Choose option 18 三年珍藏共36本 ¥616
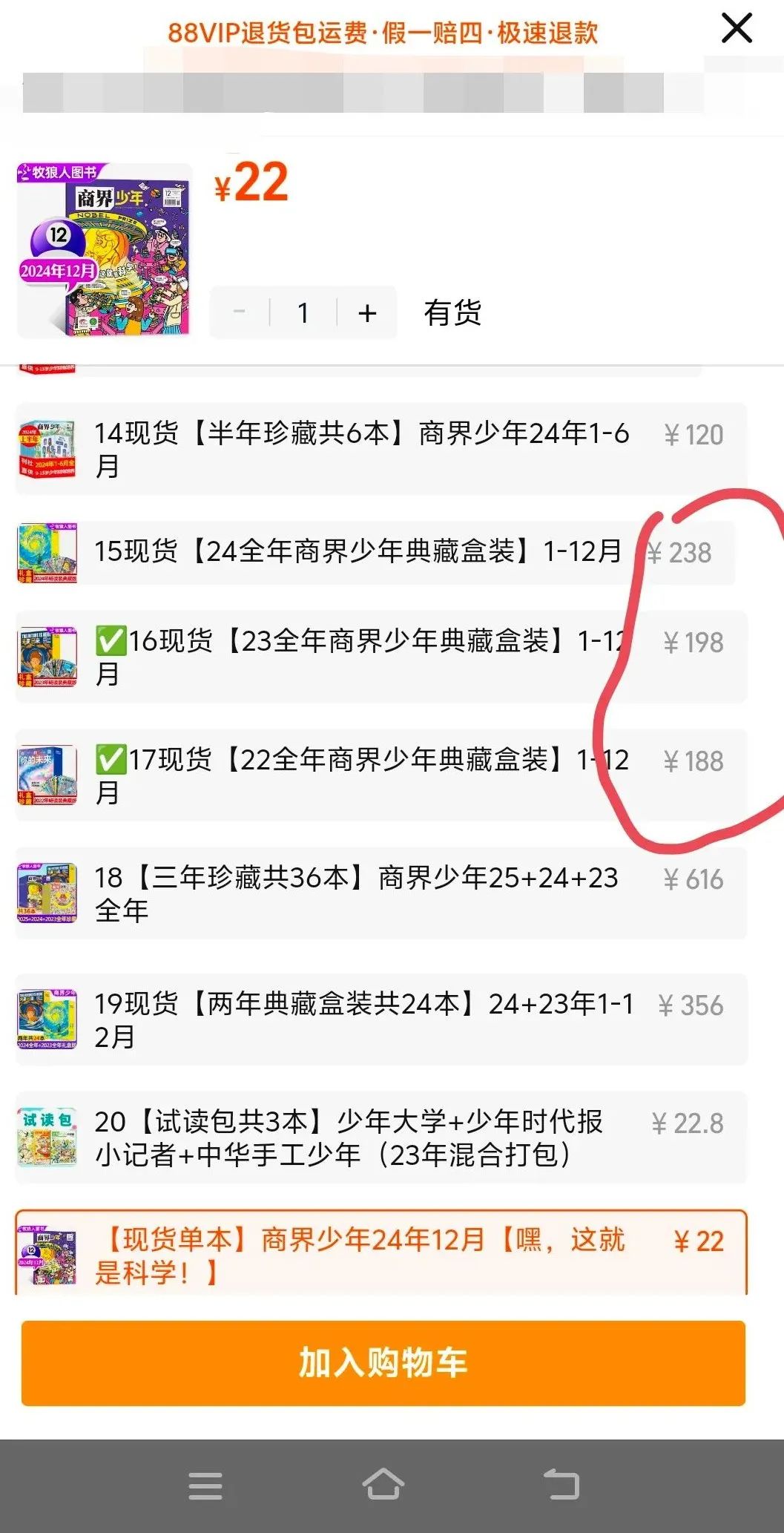Screen dimensions: 784x1533 pos(381,893)
